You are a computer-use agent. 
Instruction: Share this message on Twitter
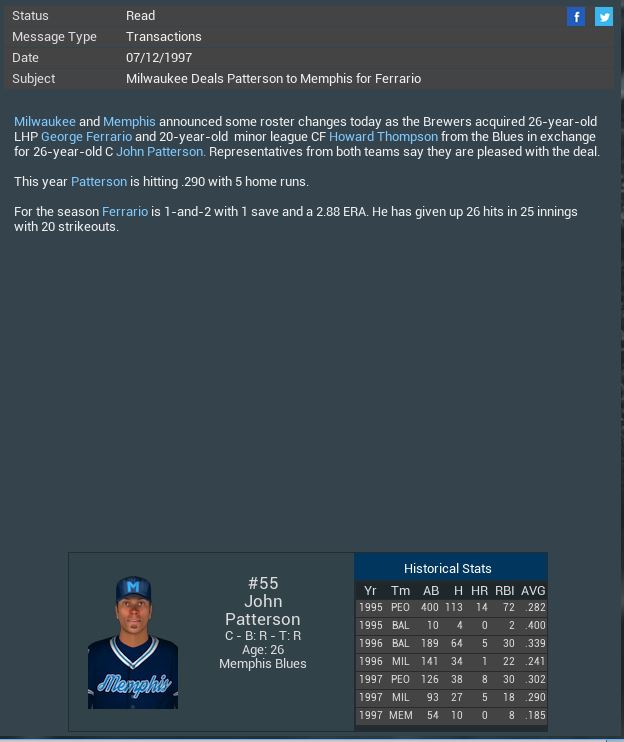(x=604, y=17)
